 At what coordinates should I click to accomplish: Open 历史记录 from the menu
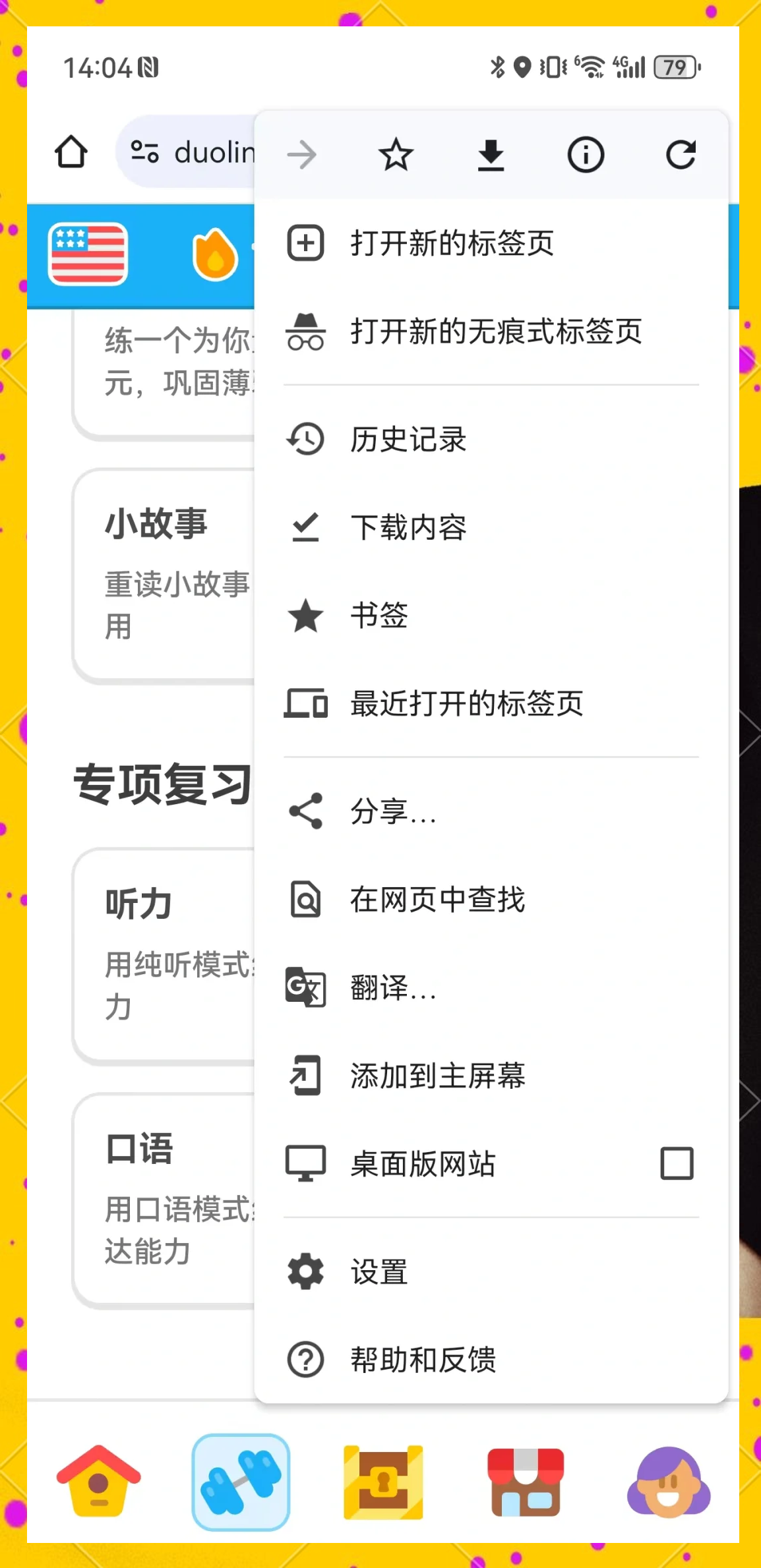[x=408, y=440]
